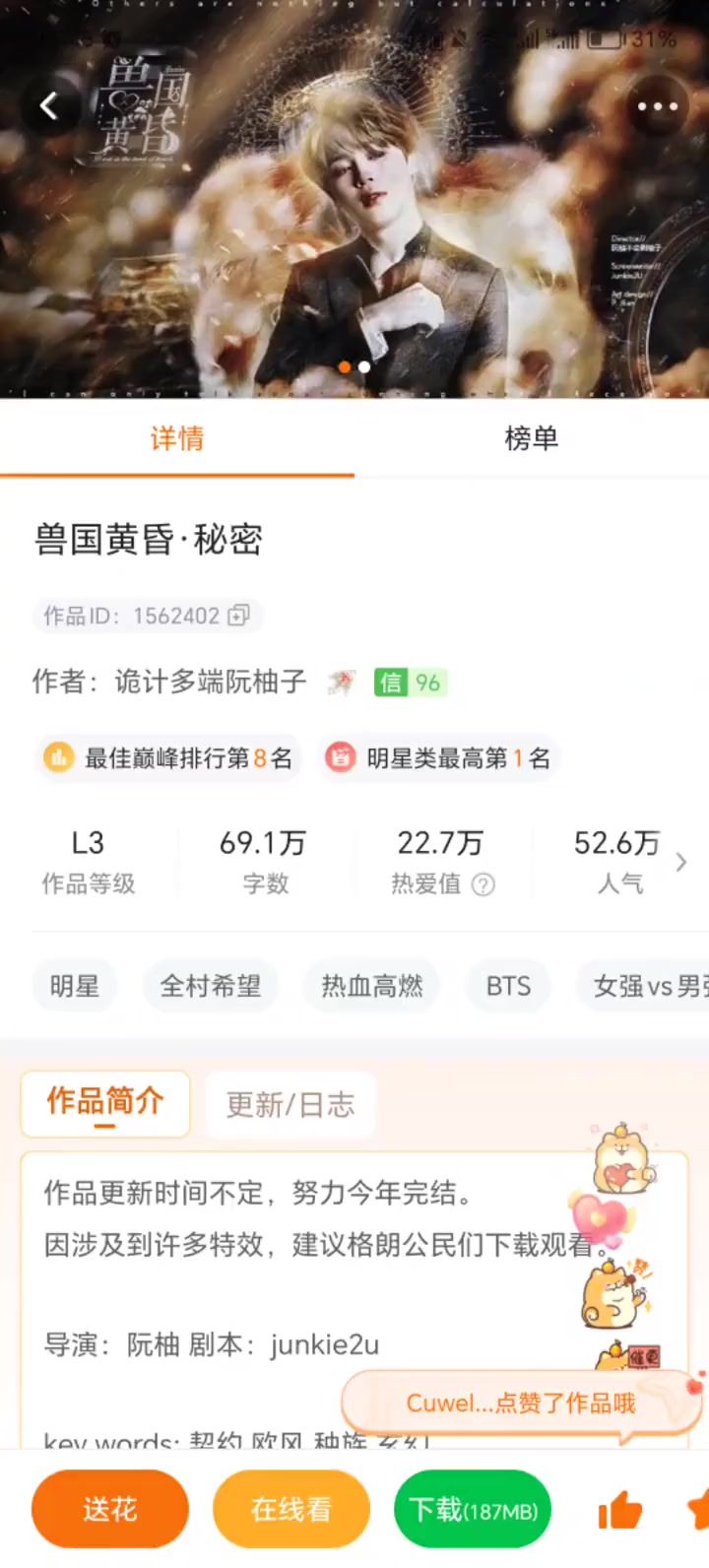This screenshot has width=709, height=1568.
Task: Send flowers with the 送花 button
Action: coord(110,1509)
